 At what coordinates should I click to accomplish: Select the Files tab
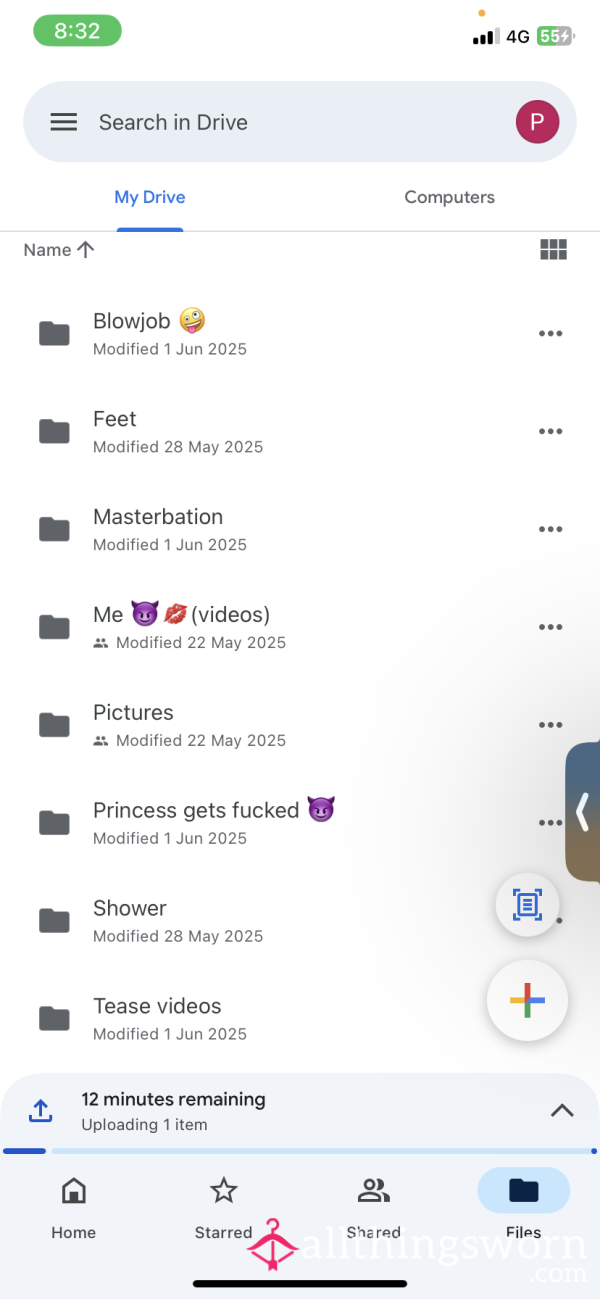[x=523, y=1208]
